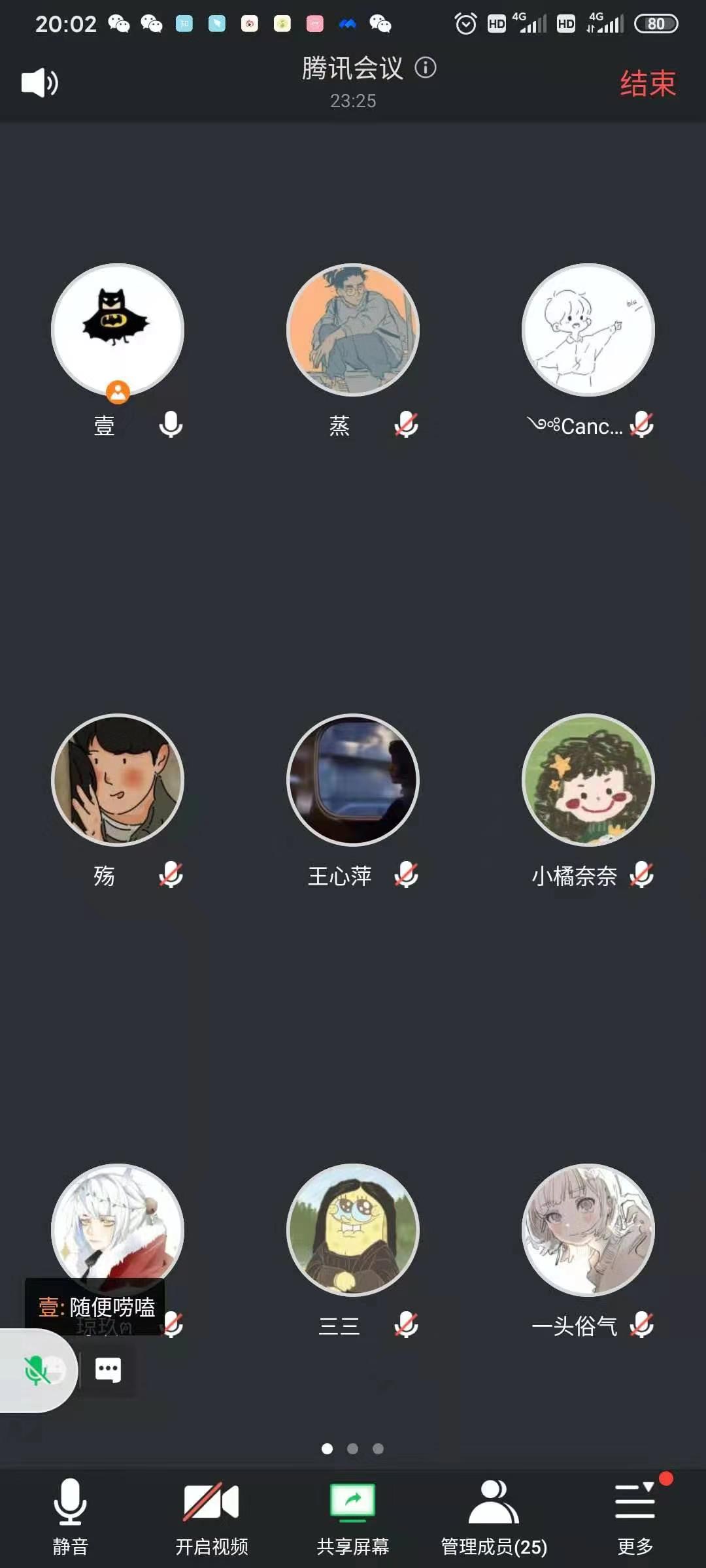Open participant 殇's avatar tile
This screenshot has height=1568, width=706.
click(118, 780)
